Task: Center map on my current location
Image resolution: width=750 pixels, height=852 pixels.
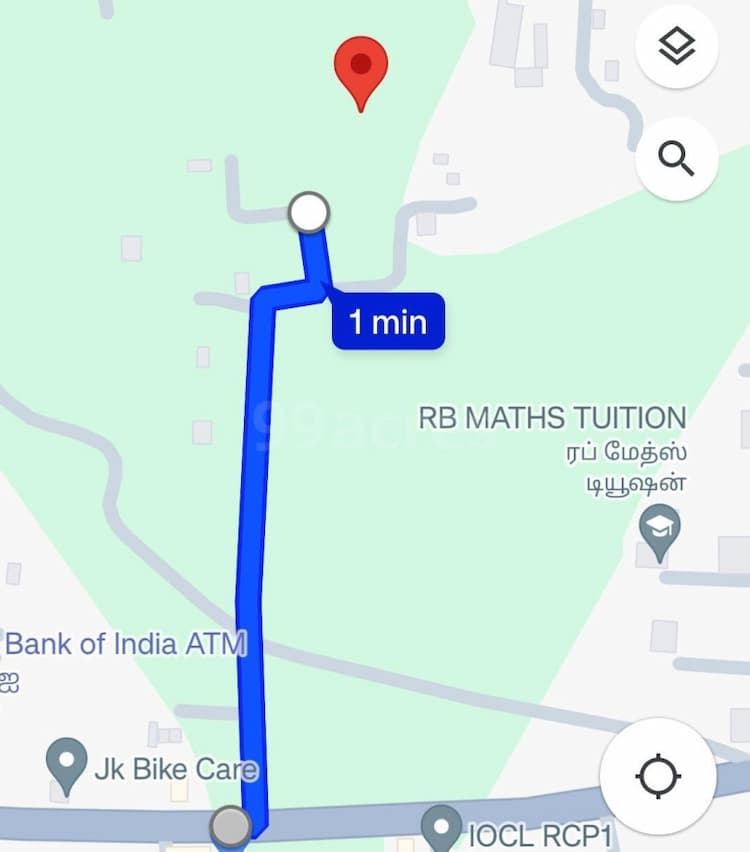Action: 658,776
